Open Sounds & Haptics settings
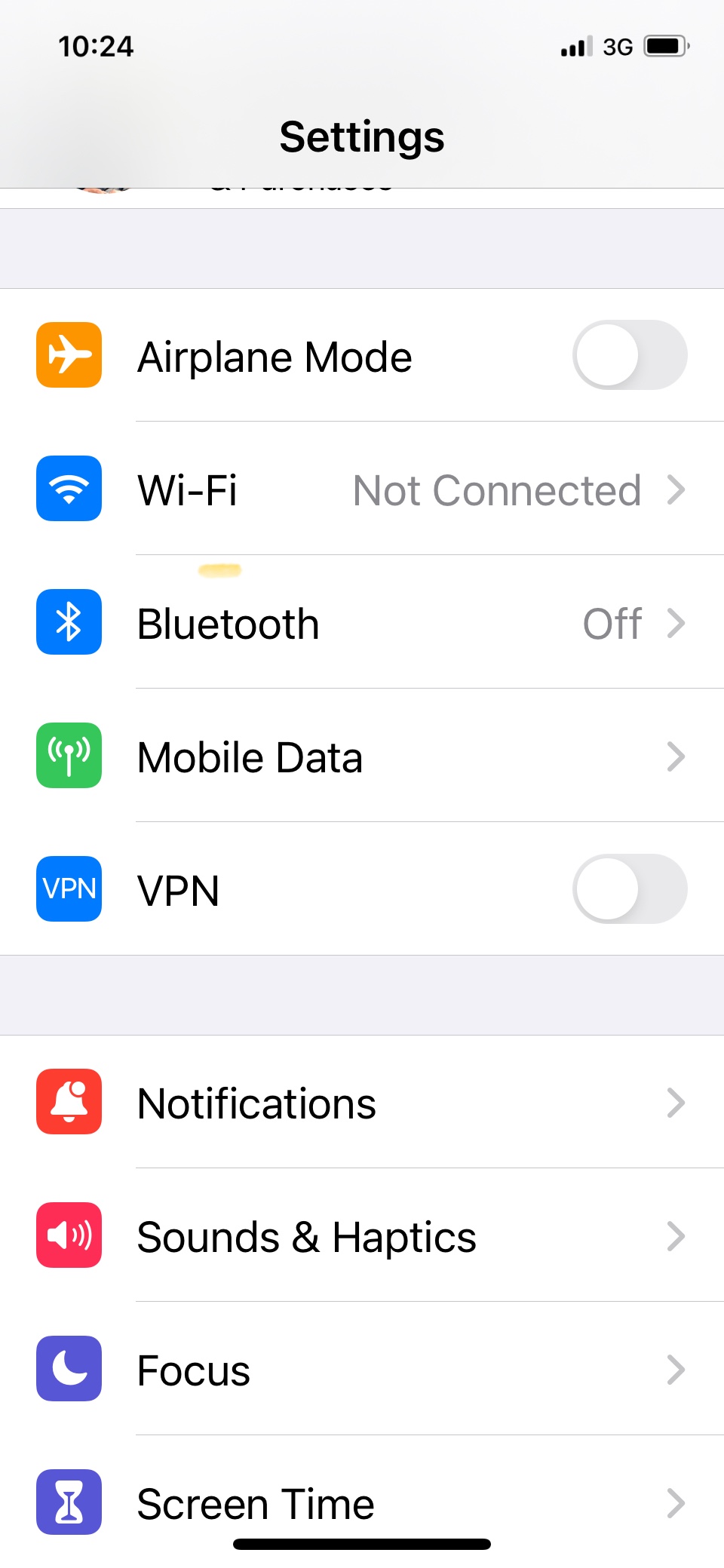Image resolution: width=724 pixels, height=1568 pixels. (x=362, y=1237)
